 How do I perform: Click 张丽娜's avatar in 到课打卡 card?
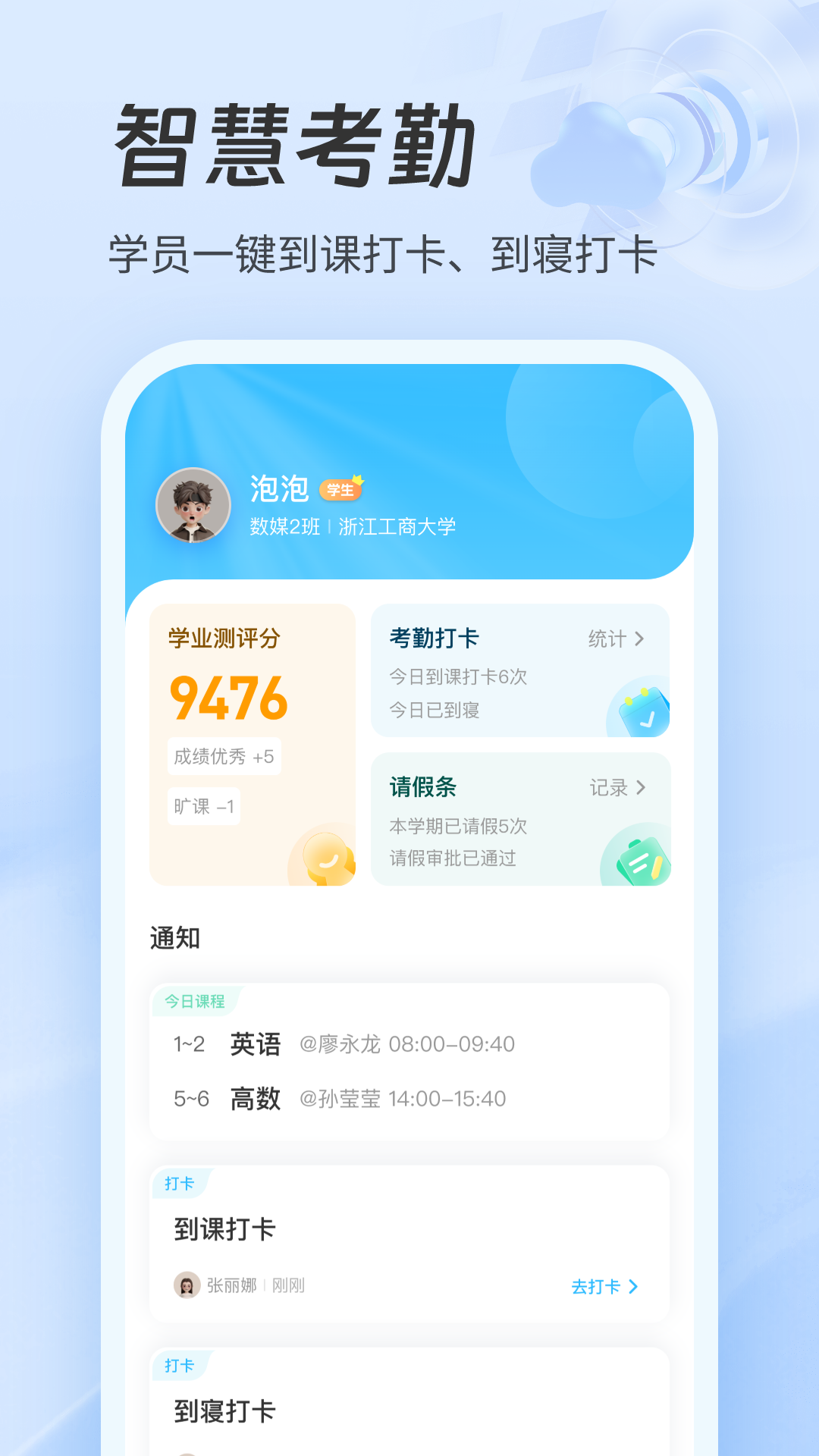[186, 1286]
